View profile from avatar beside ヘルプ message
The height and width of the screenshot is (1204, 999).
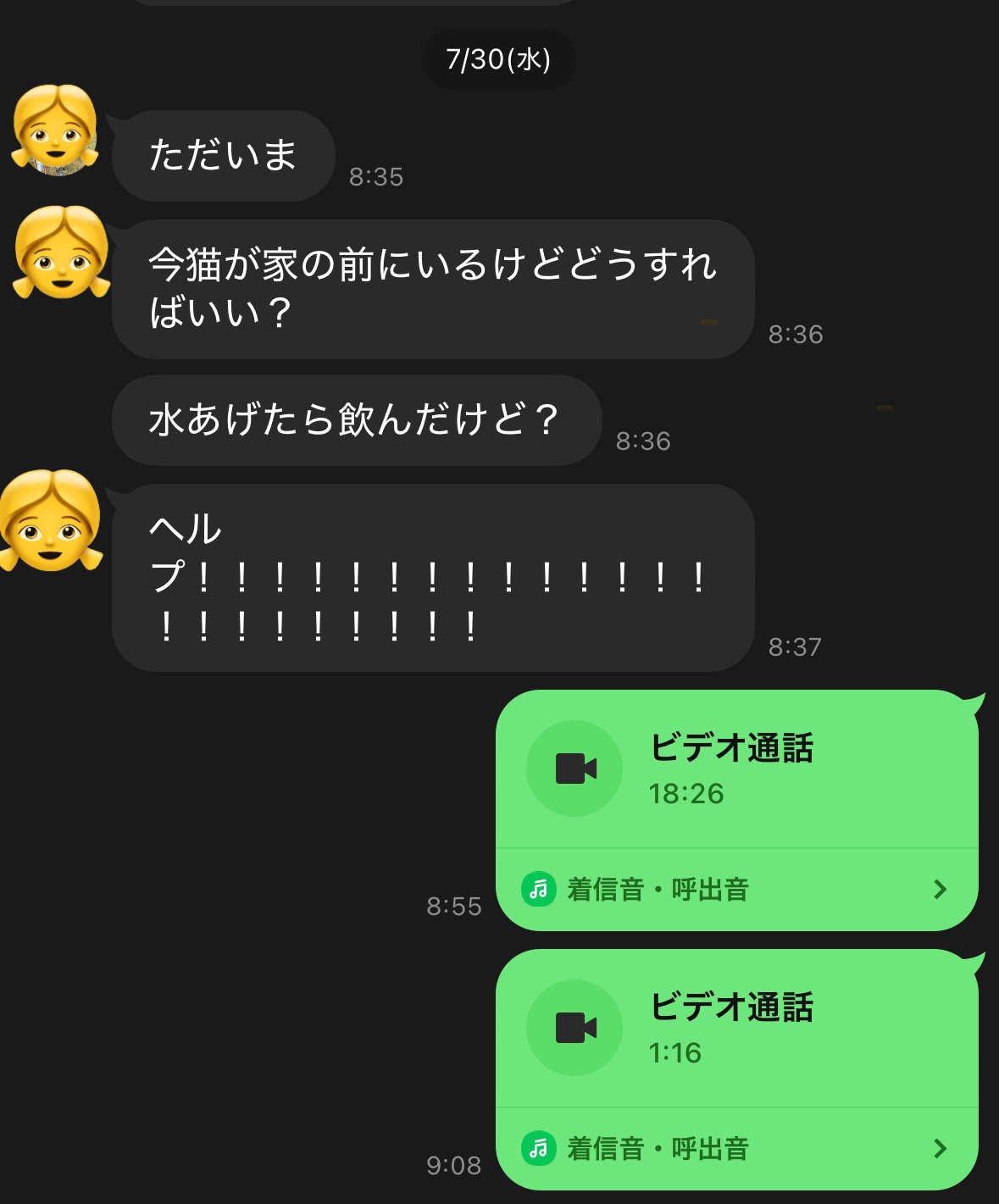pos(51,520)
